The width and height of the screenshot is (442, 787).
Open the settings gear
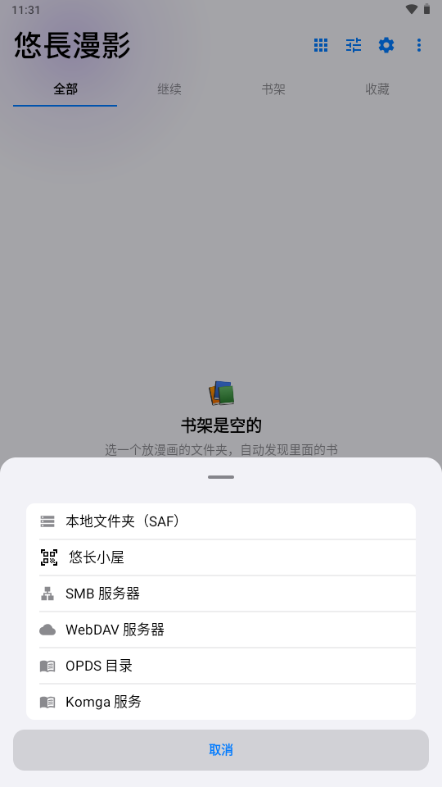point(386,45)
